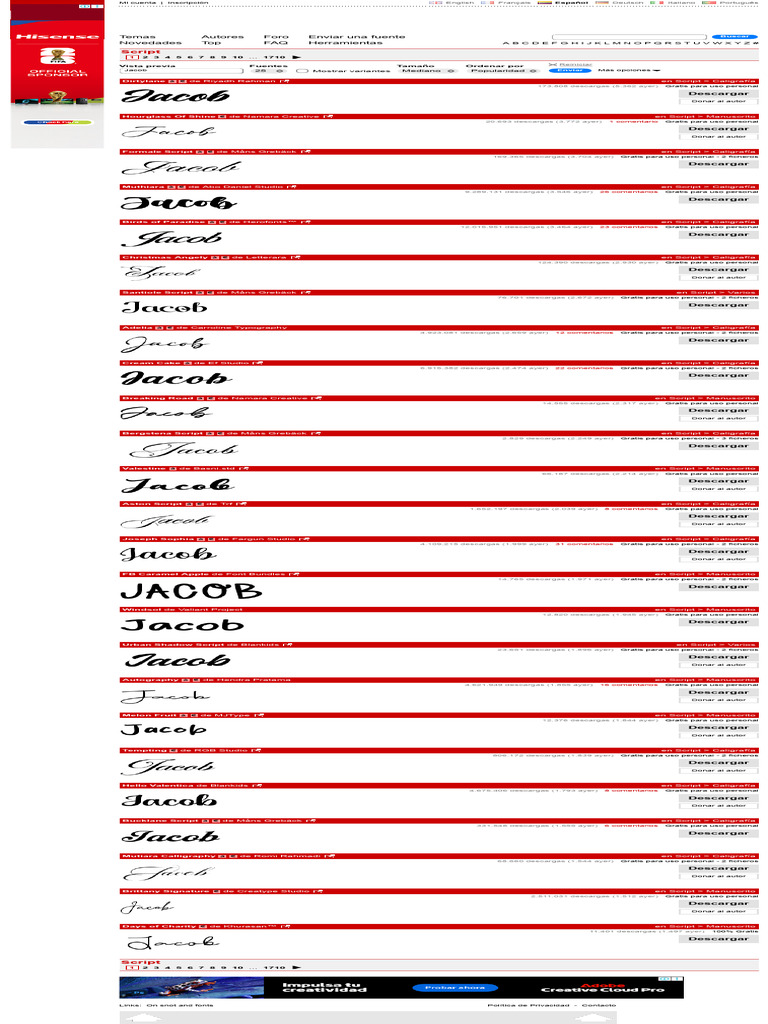
Task: Download the Muthiara font
Action: click(718, 199)
